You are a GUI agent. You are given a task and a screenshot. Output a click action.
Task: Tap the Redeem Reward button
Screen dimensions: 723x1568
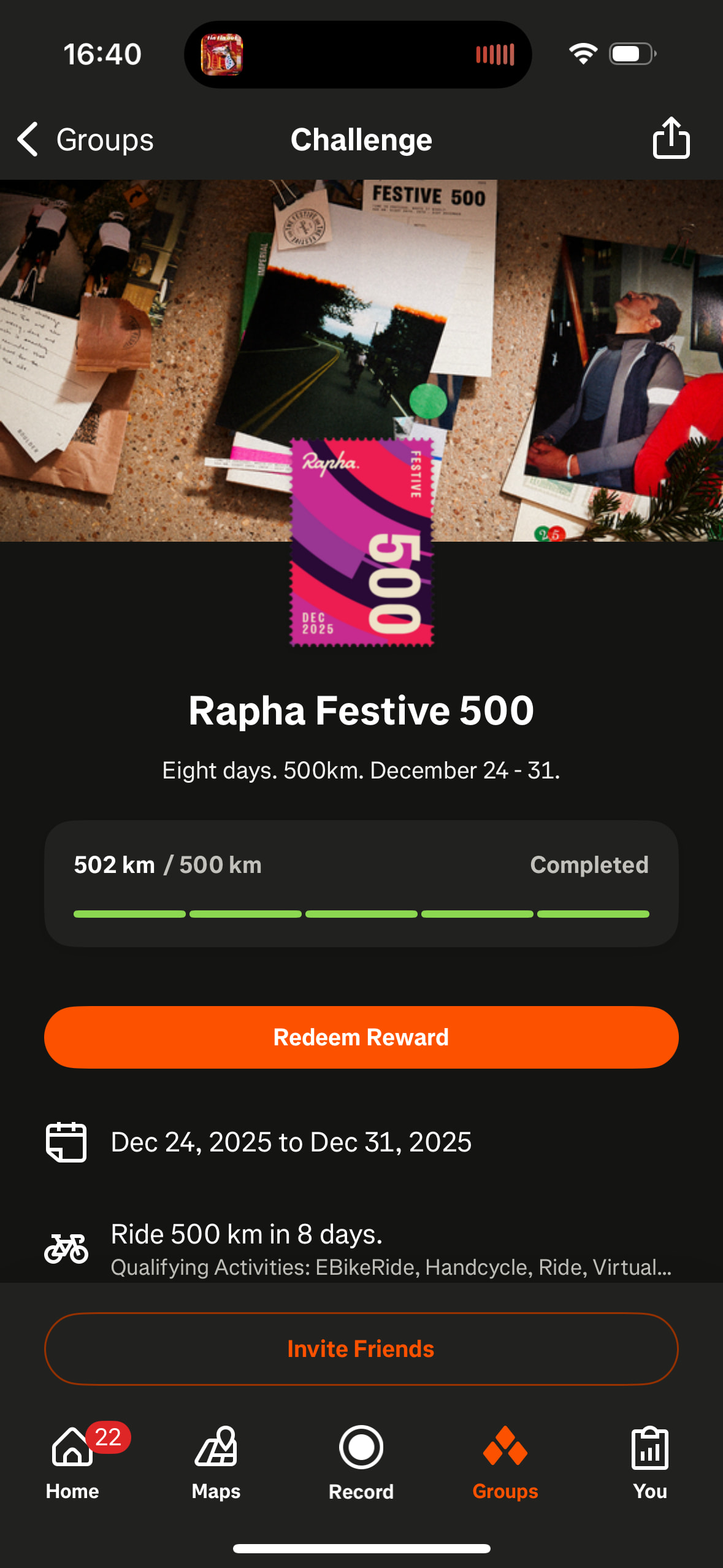(361, 1037)
